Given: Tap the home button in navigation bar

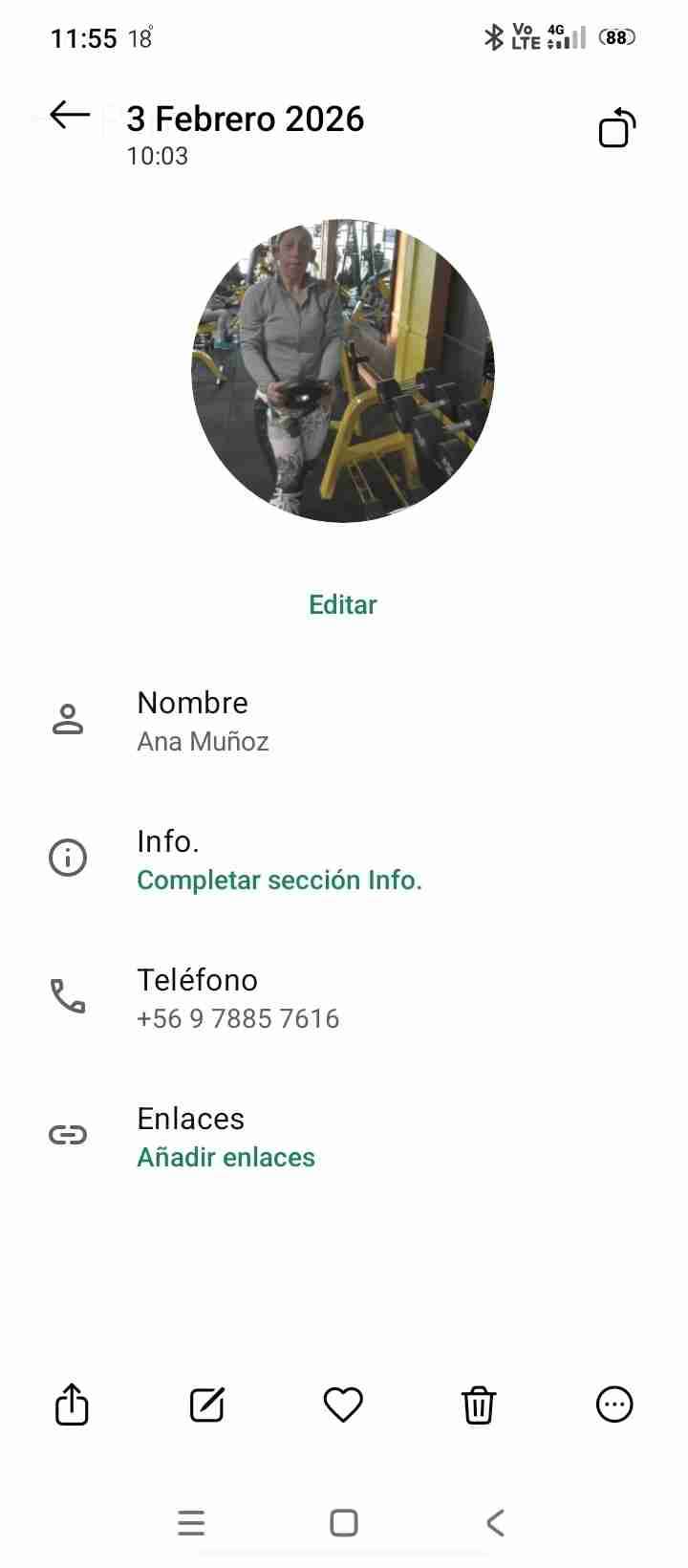Looking at the screenshot, I should click(x=343, y=1522).
